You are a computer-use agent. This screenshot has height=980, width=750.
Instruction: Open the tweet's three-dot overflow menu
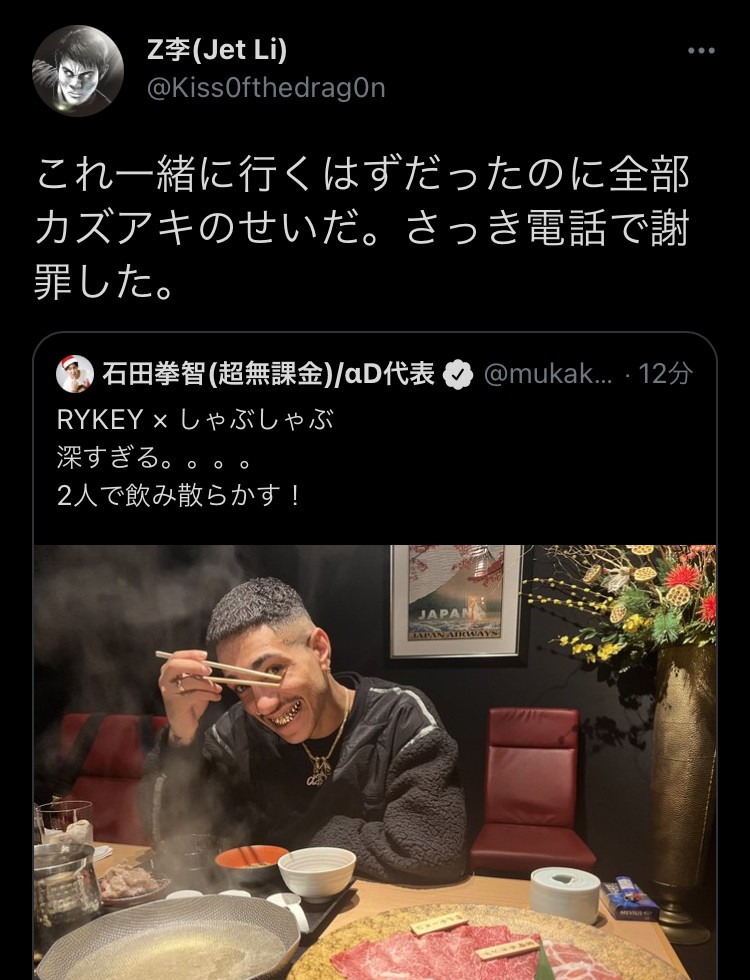click(698, 50)
